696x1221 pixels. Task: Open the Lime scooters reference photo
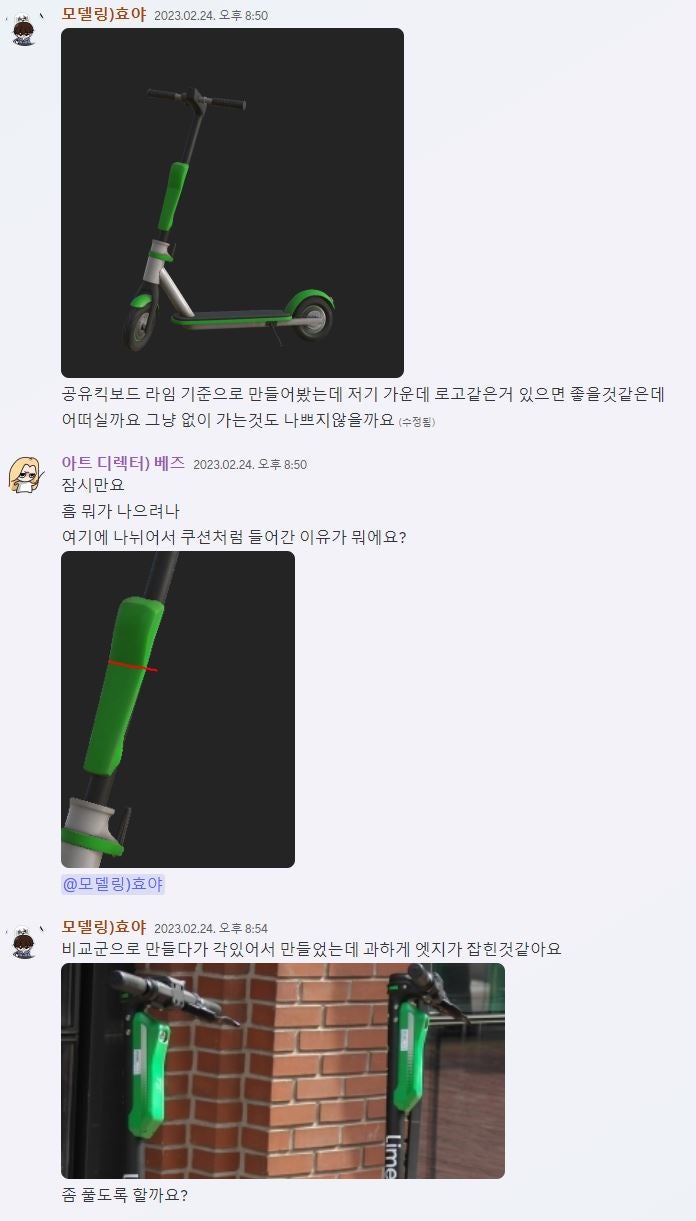283,1070
